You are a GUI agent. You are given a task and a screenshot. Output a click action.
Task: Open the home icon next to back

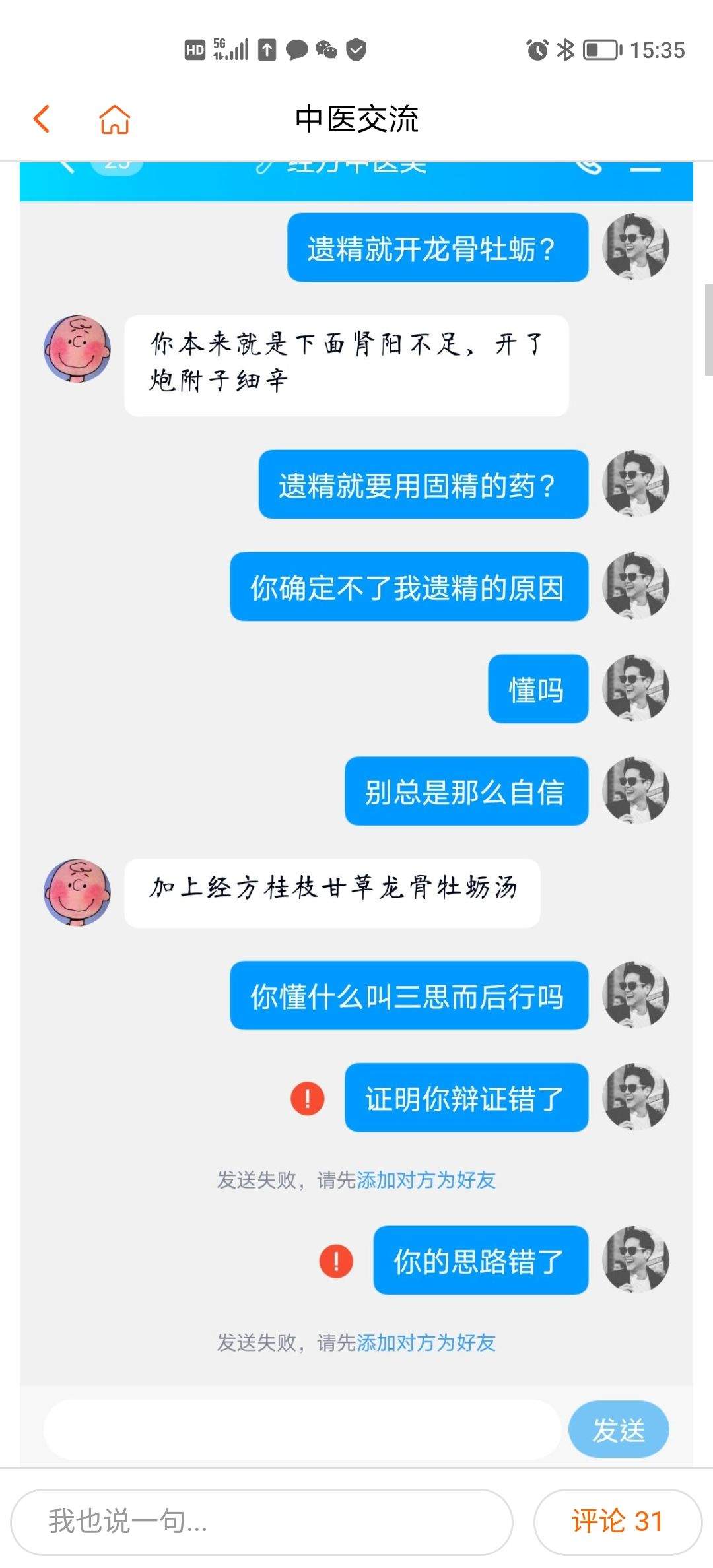coord(114,119)
